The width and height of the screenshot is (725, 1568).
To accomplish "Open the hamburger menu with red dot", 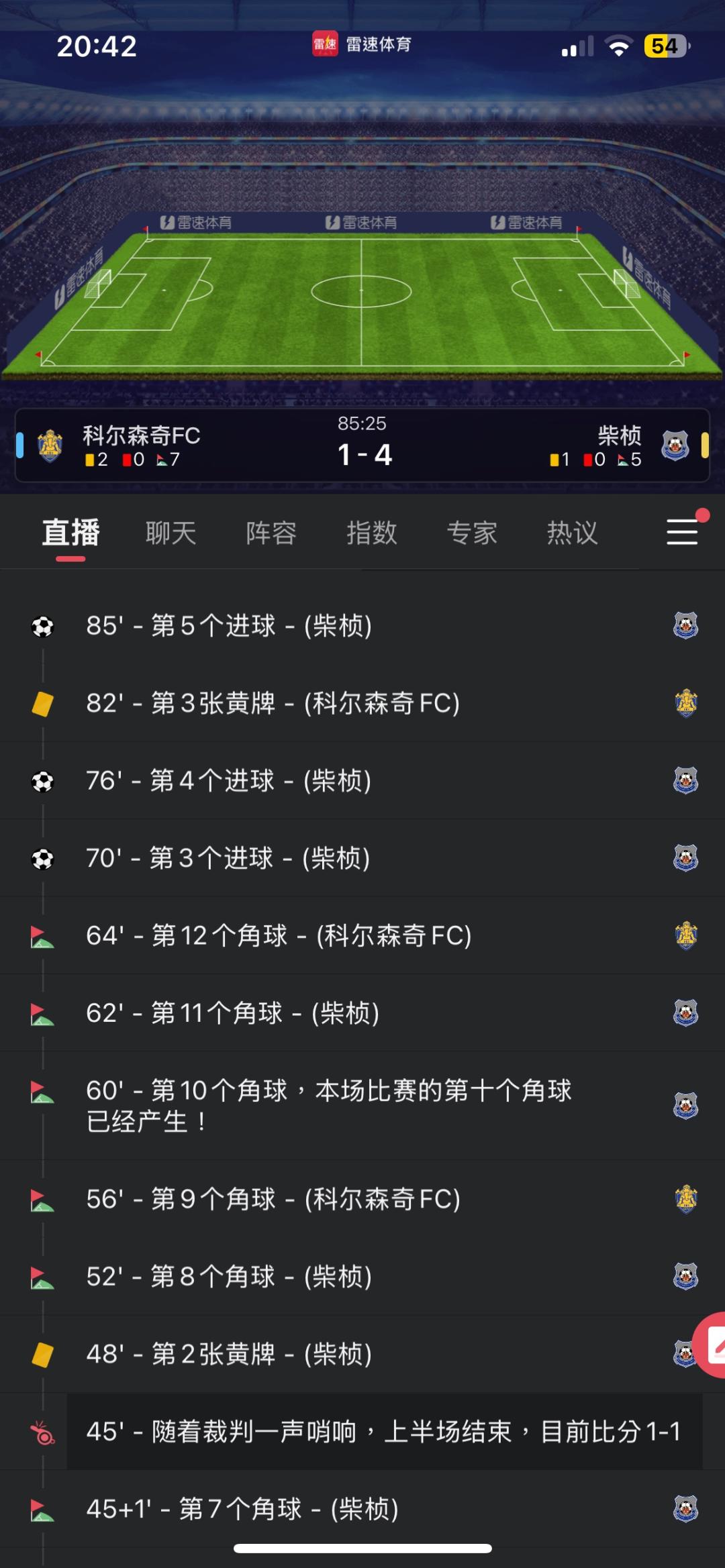I will point(683,531).
